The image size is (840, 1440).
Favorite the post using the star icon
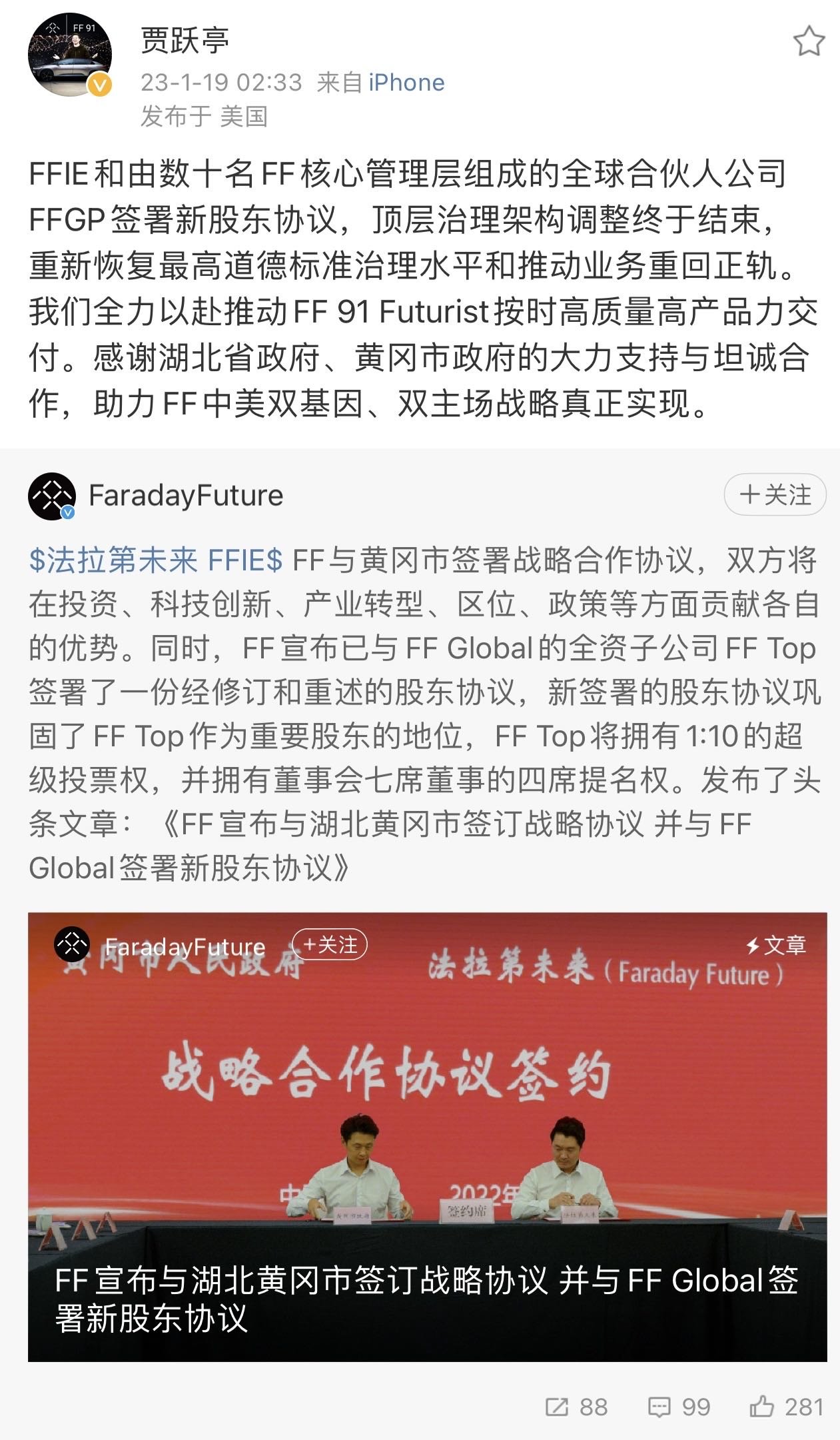(x=810, y=40)
